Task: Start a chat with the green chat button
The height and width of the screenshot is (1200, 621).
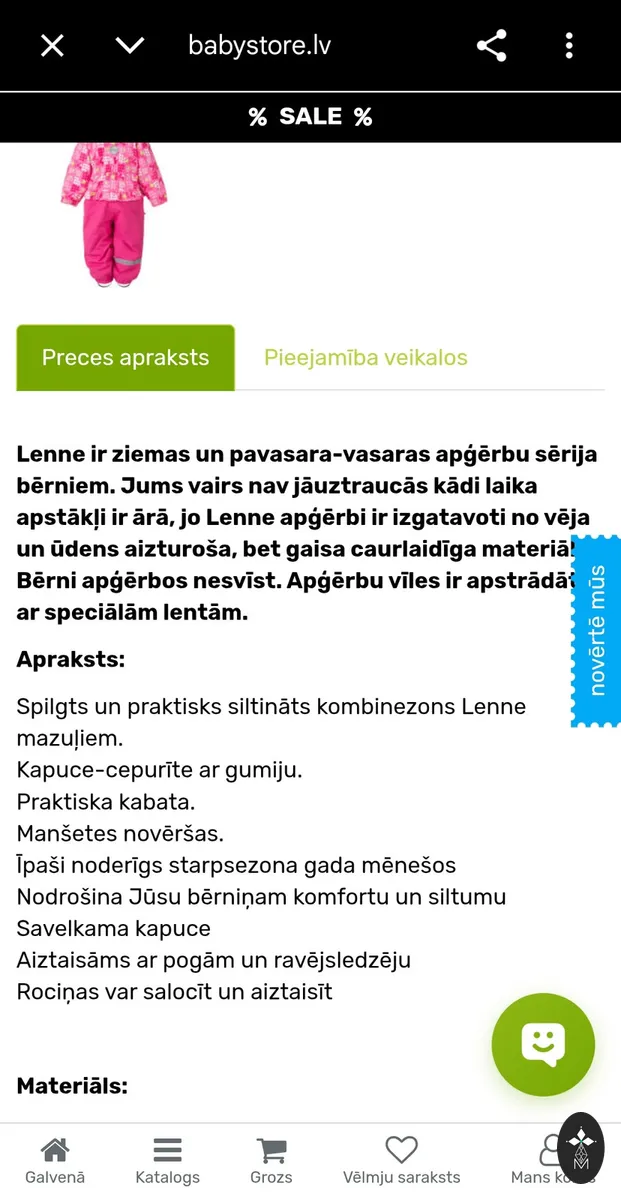Action: click(x=543, y=1045)
